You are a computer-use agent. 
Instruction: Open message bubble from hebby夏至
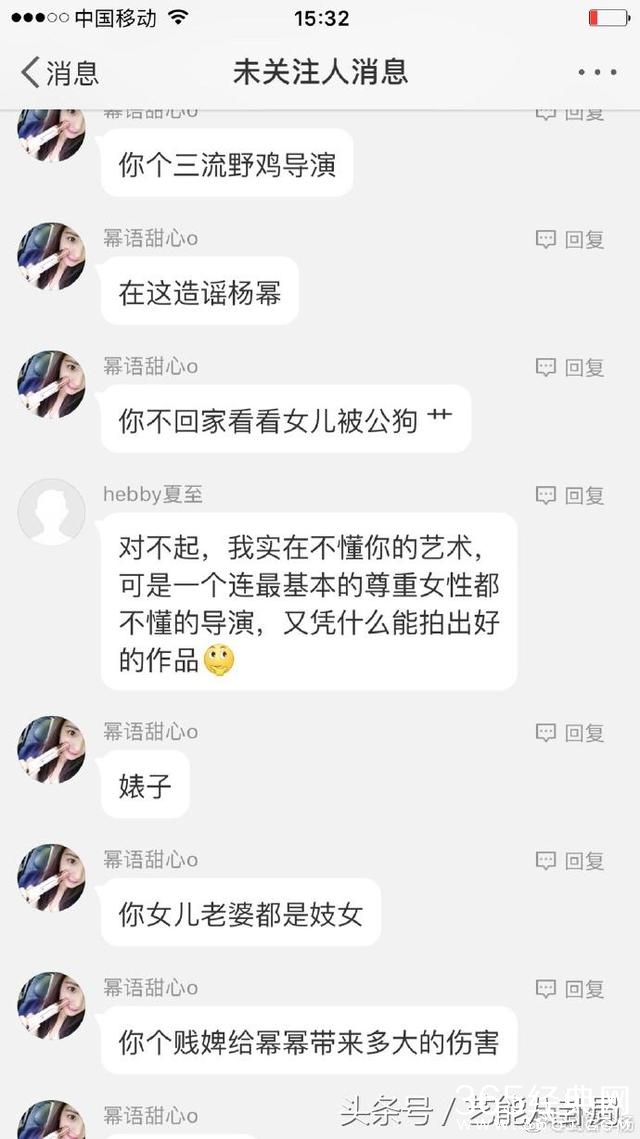[x=308, y=603]
